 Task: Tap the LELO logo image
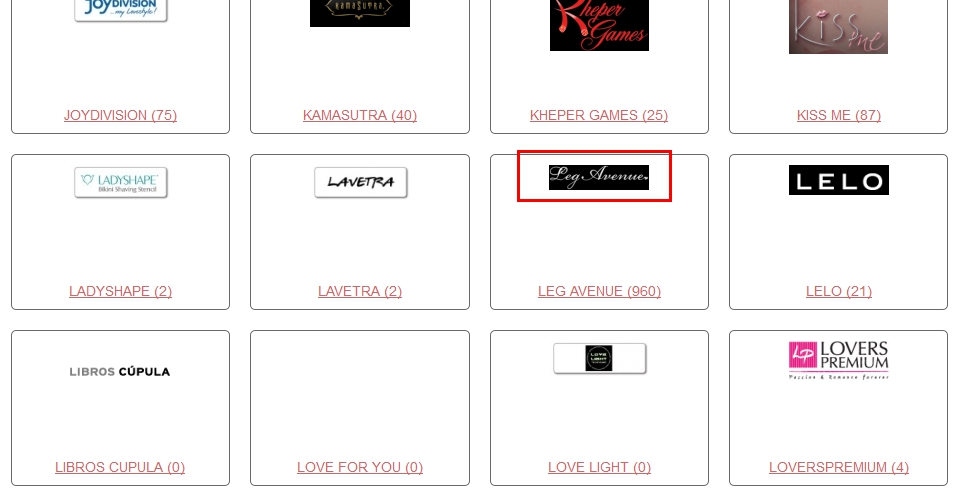point(838,180)
